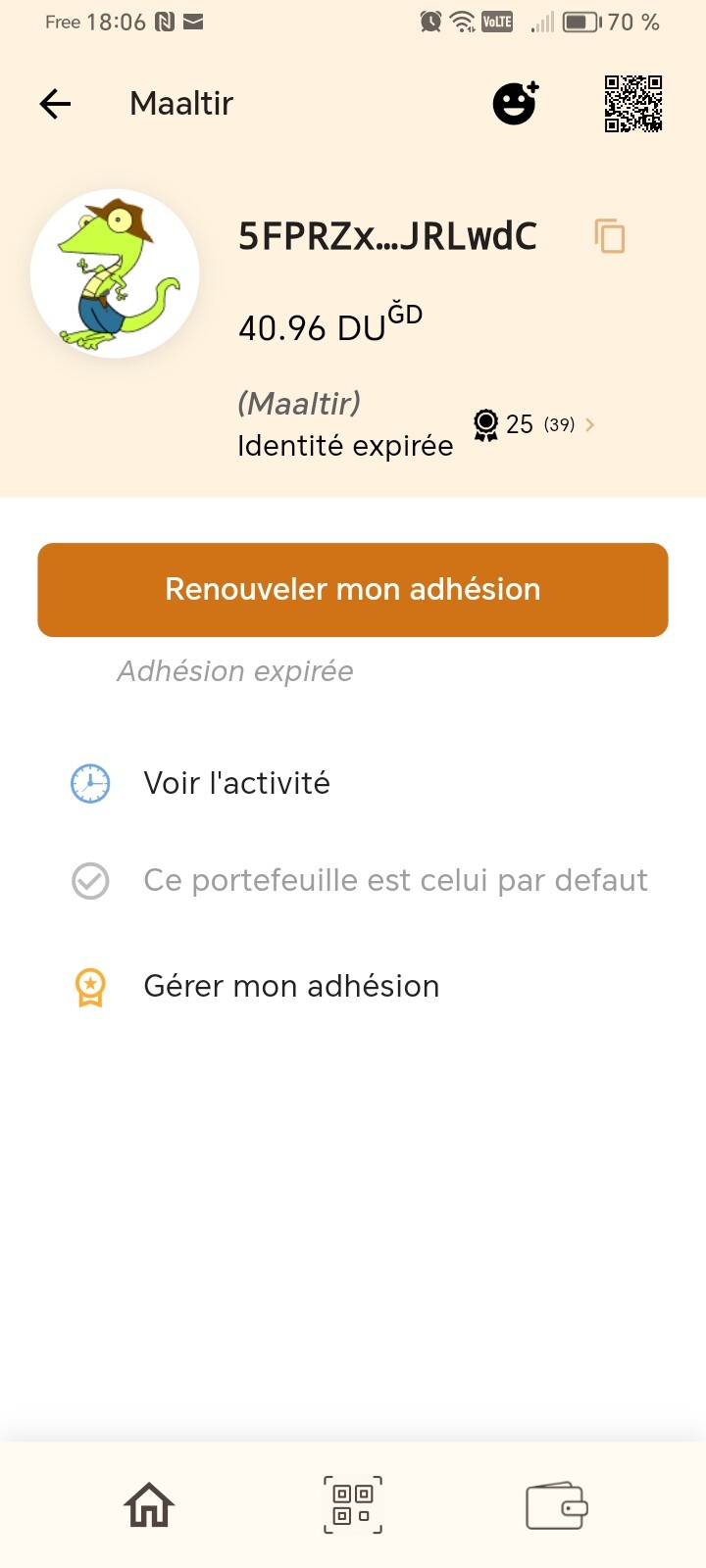Switch to the wallets tab
Viewport: 706px width, 1568px height.
tap(557, 1505)
